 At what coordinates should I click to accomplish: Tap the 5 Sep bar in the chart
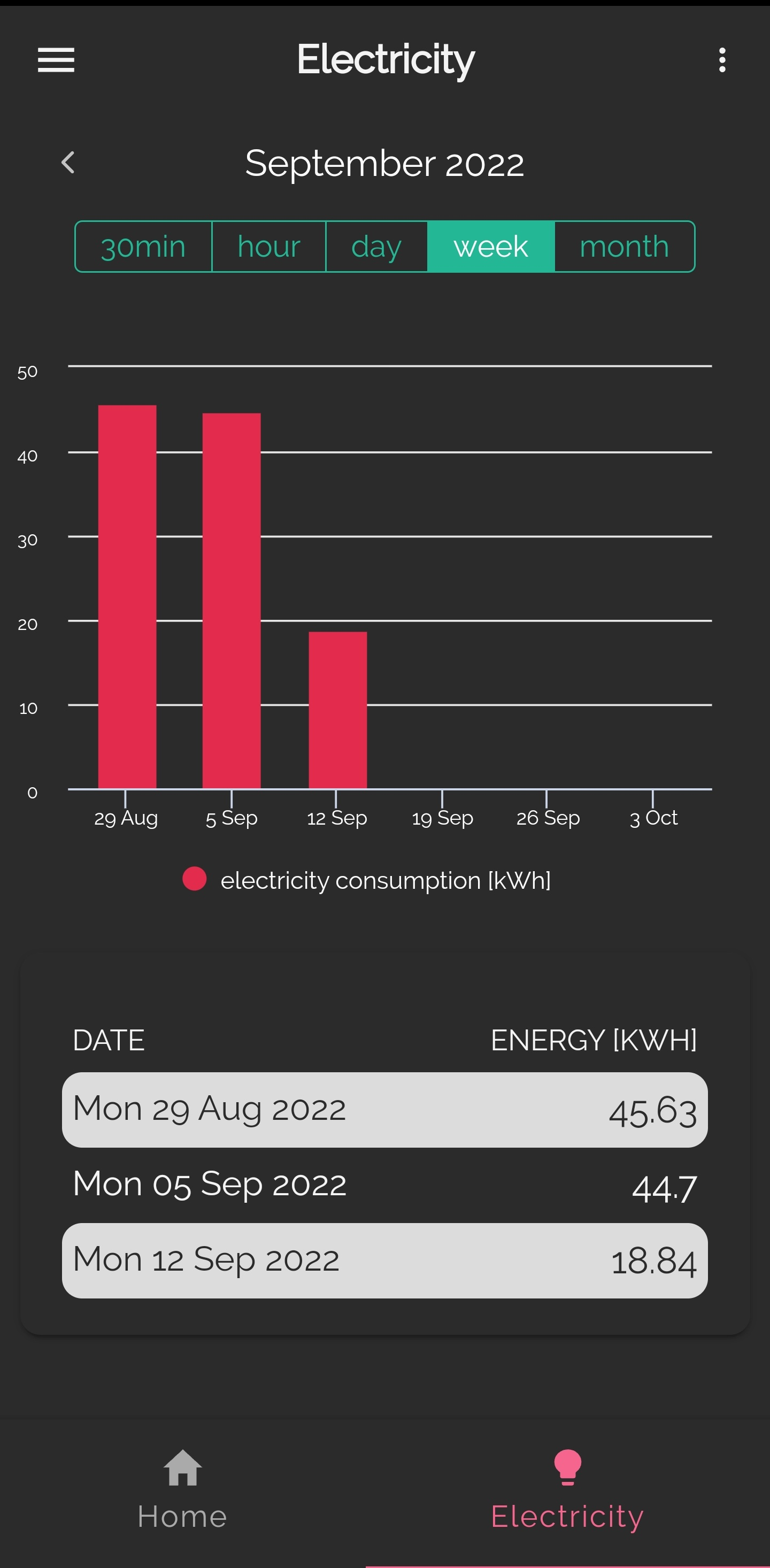pos(232,601)
